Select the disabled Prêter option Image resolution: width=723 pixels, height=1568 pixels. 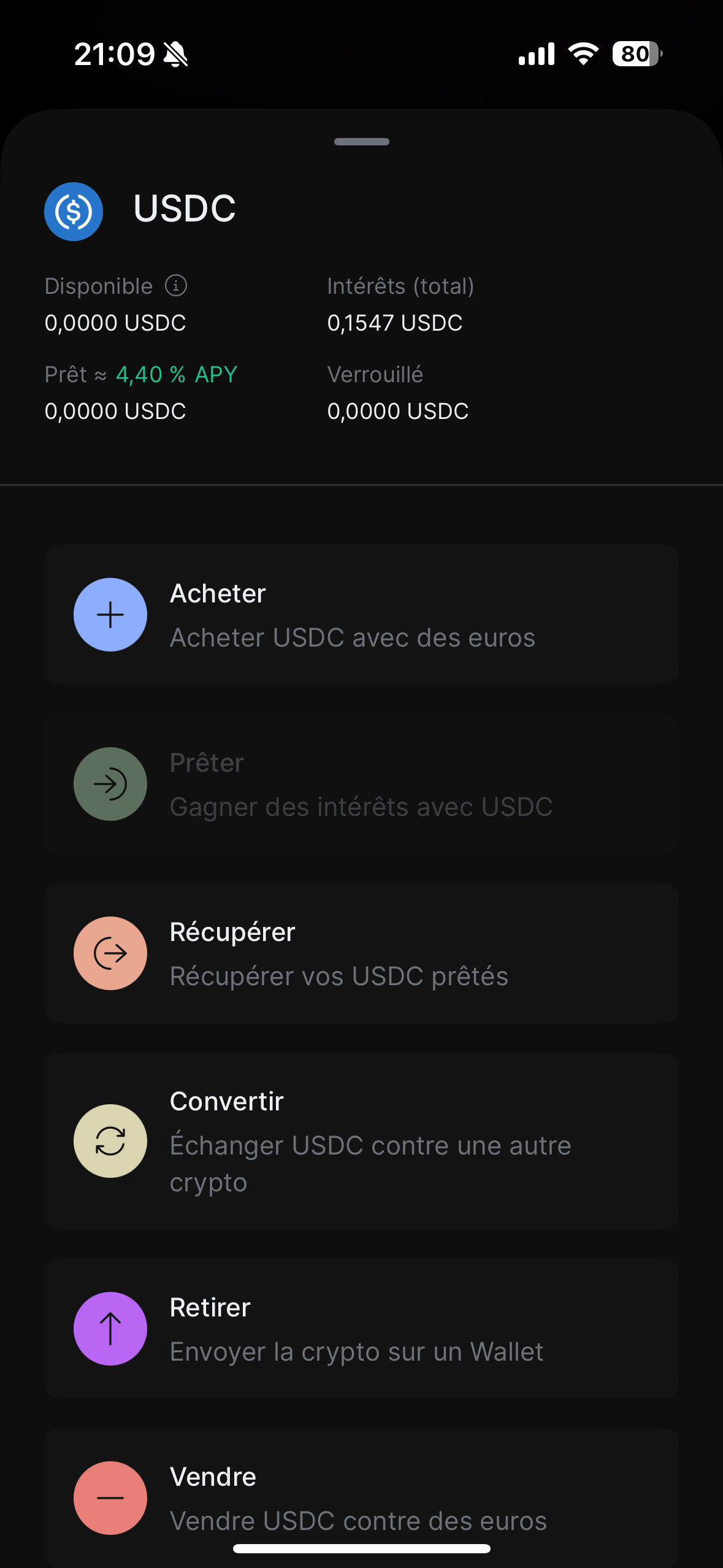(361, 784)
